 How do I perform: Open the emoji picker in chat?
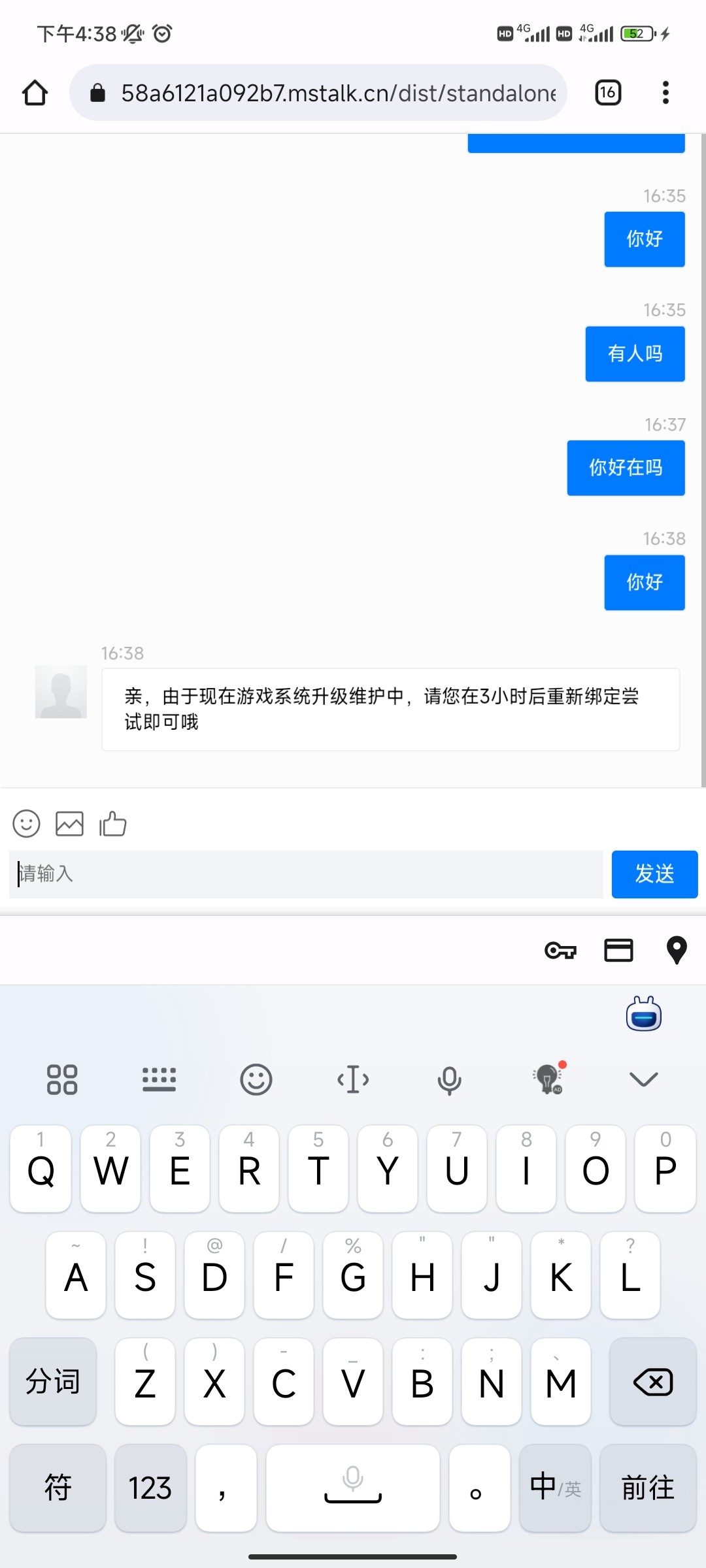(x=27, y=824)
